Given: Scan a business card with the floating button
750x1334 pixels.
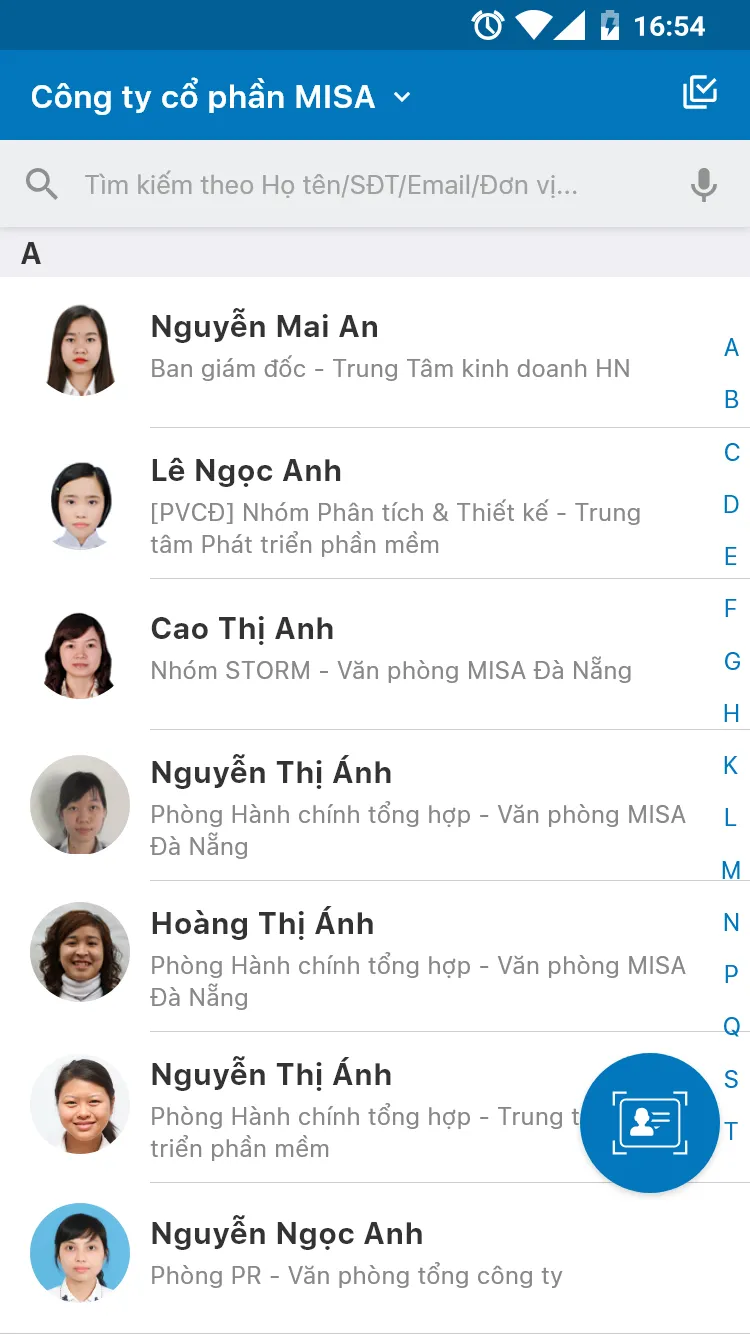Looking at the screenshot, I should pos(650,1123).
